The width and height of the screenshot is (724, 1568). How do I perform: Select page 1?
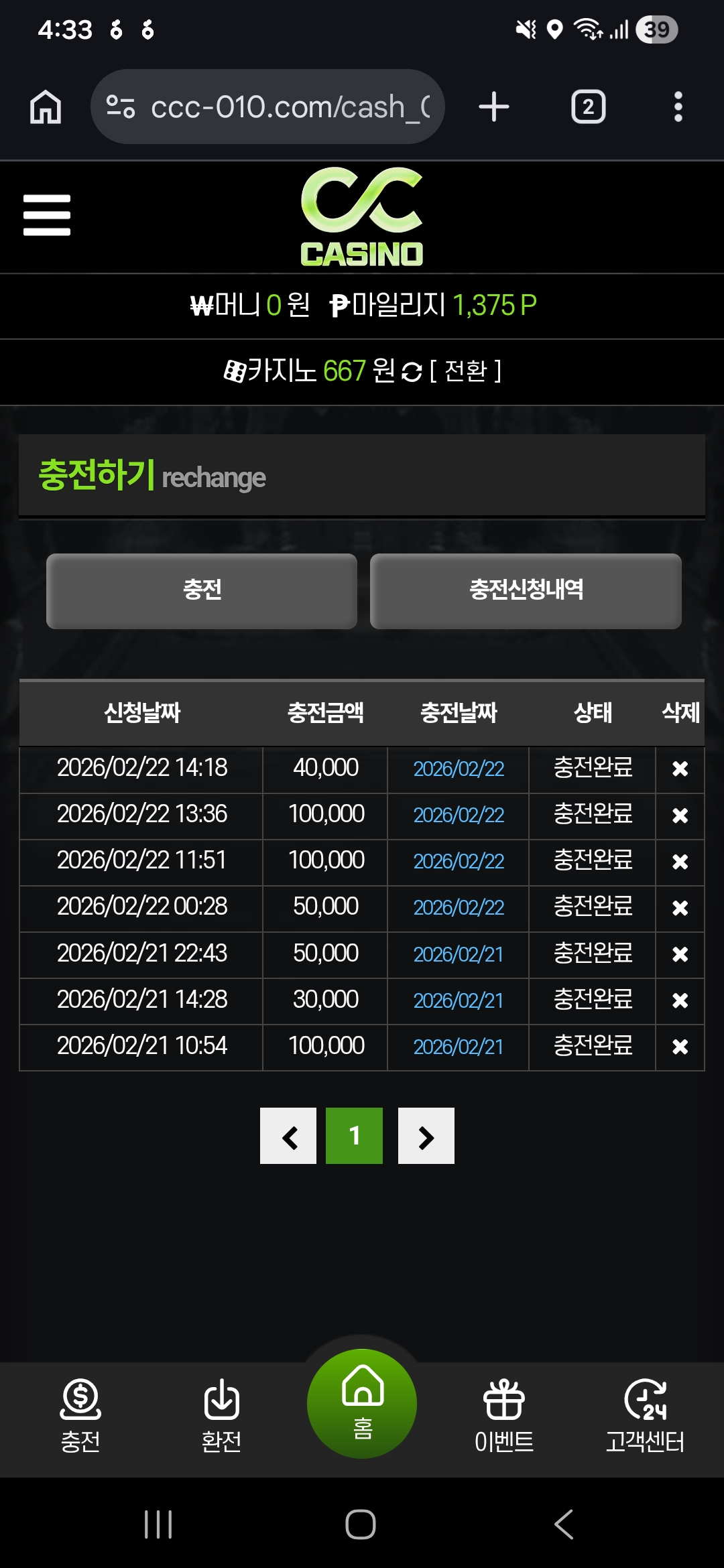pyautogui.click(x=354, y=1136)
